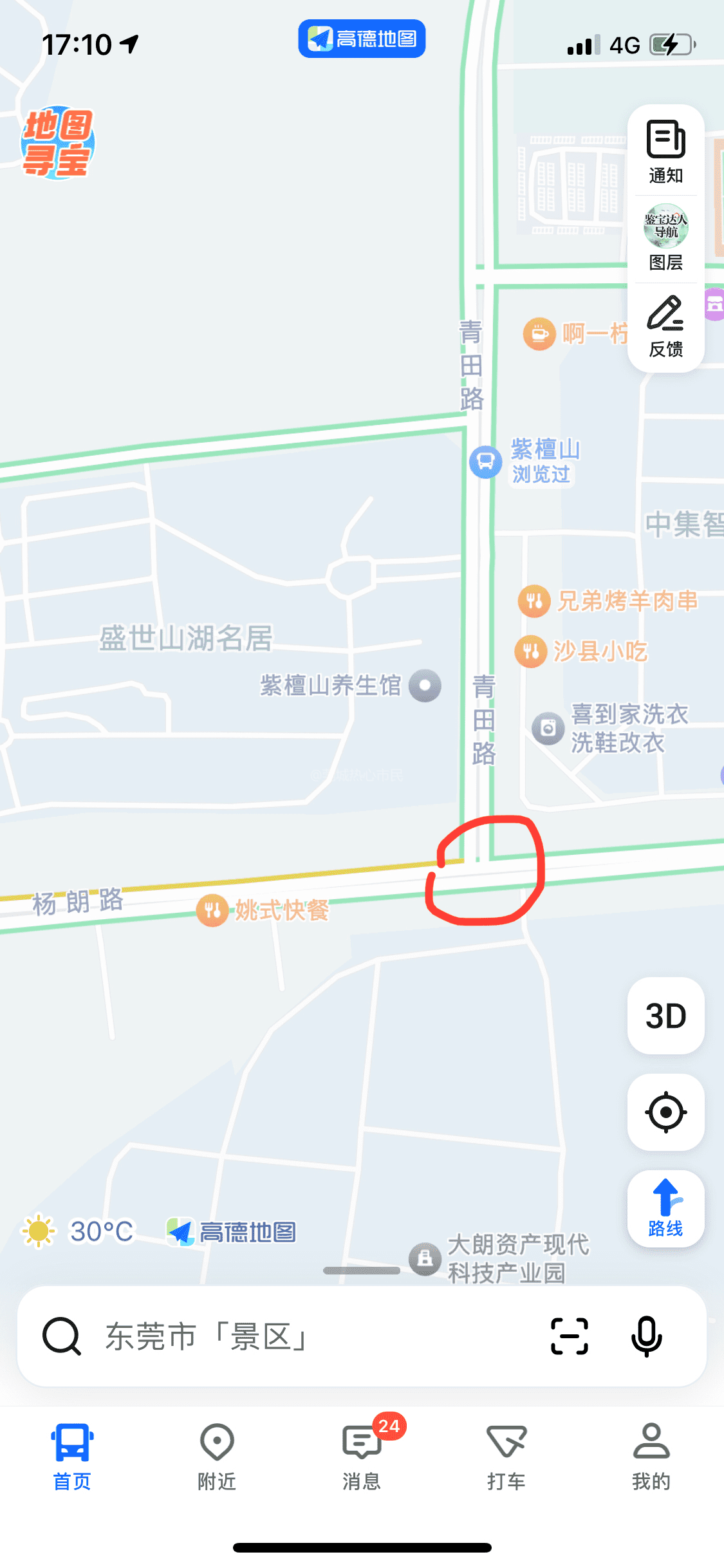Open 兄弟烤羊肉串 restaurant marker
This screenshot has width=724, height=1568.
point(534,601)
